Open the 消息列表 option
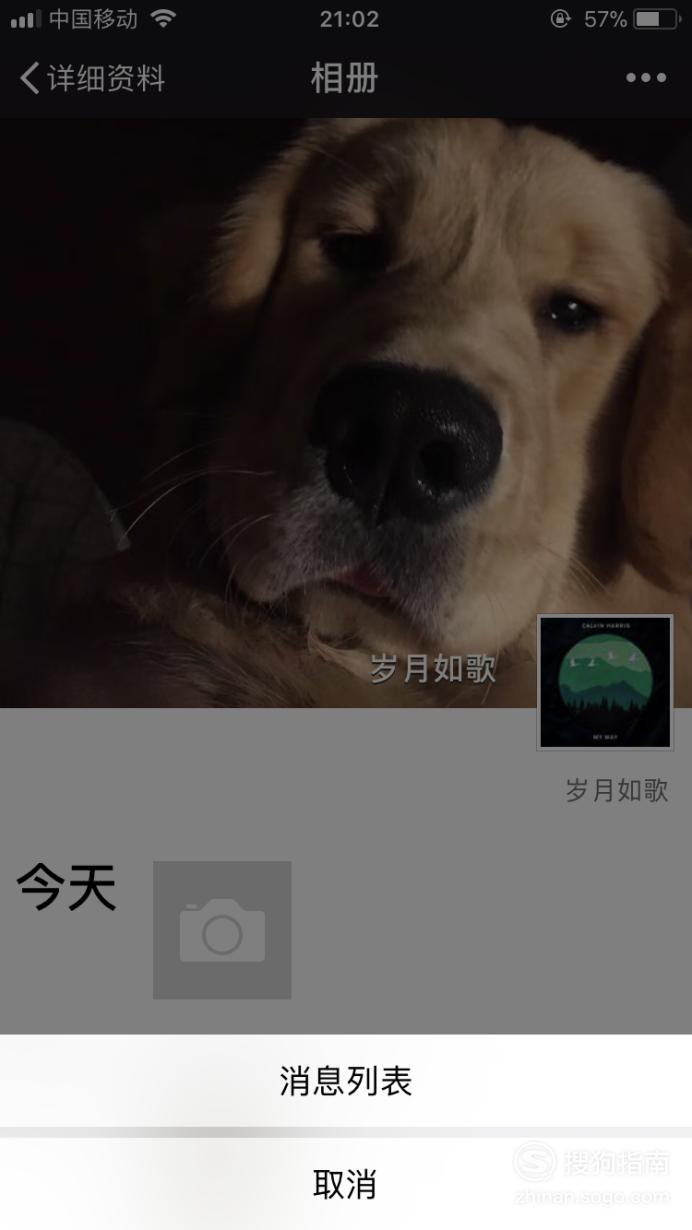 pyautogui.click(x=346, y=1081)
